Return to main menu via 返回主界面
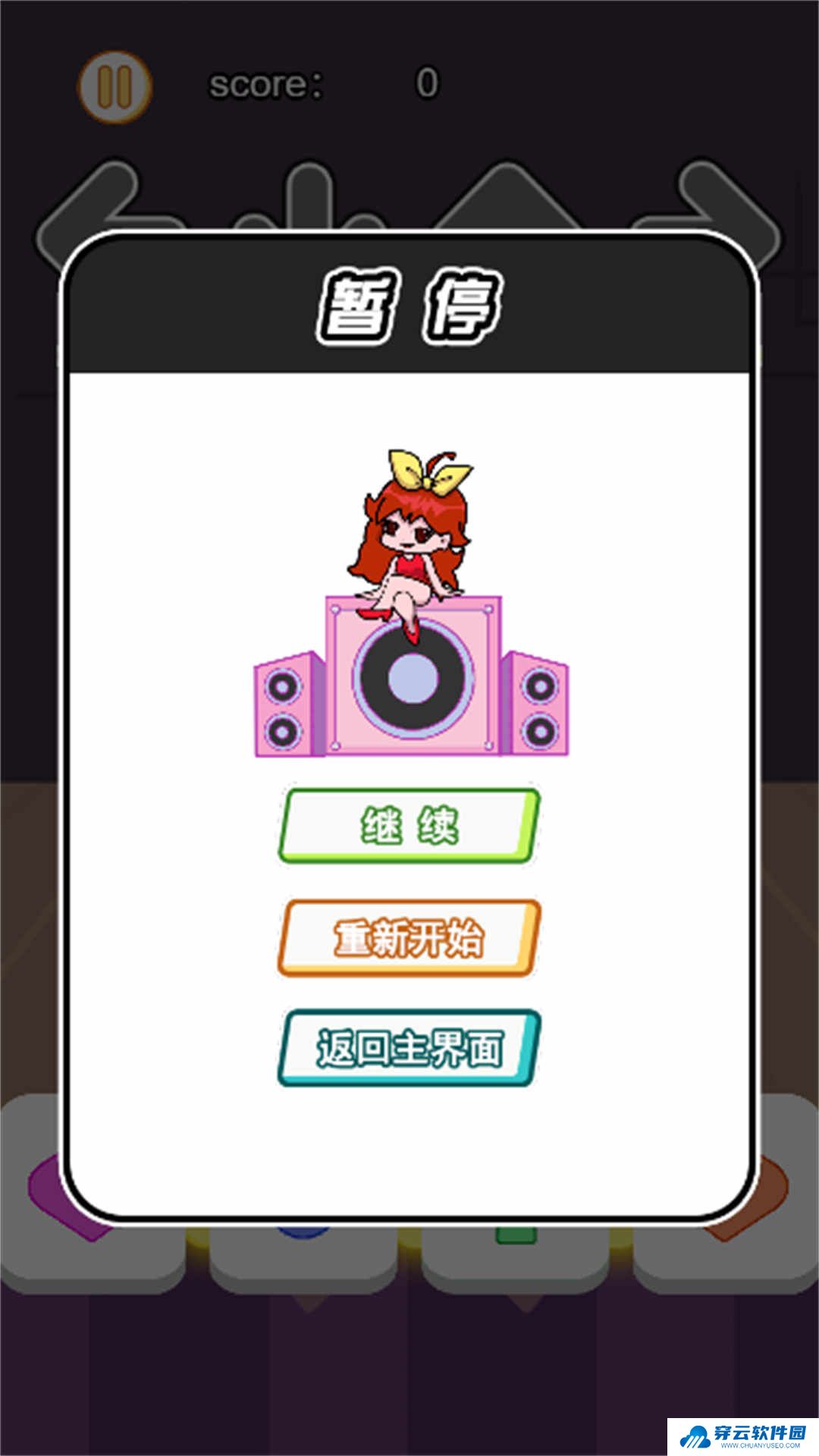The height and width of the screenshot is (1456, 819). click(x=409, y=1048)
